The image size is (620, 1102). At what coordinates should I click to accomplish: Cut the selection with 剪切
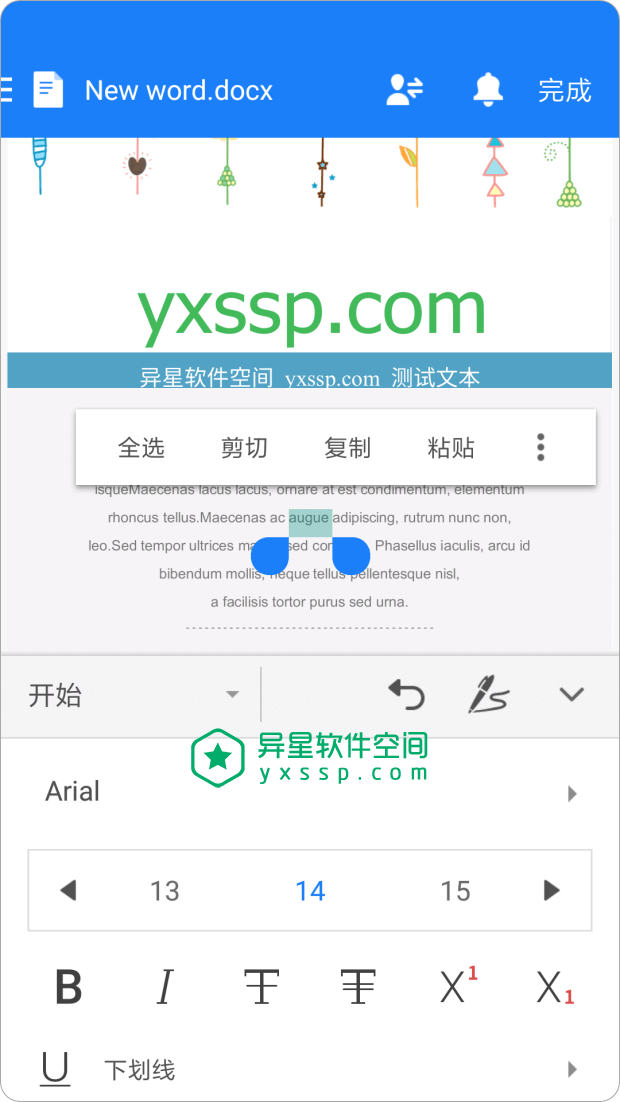pyautogui.click(x=244, y=448)
